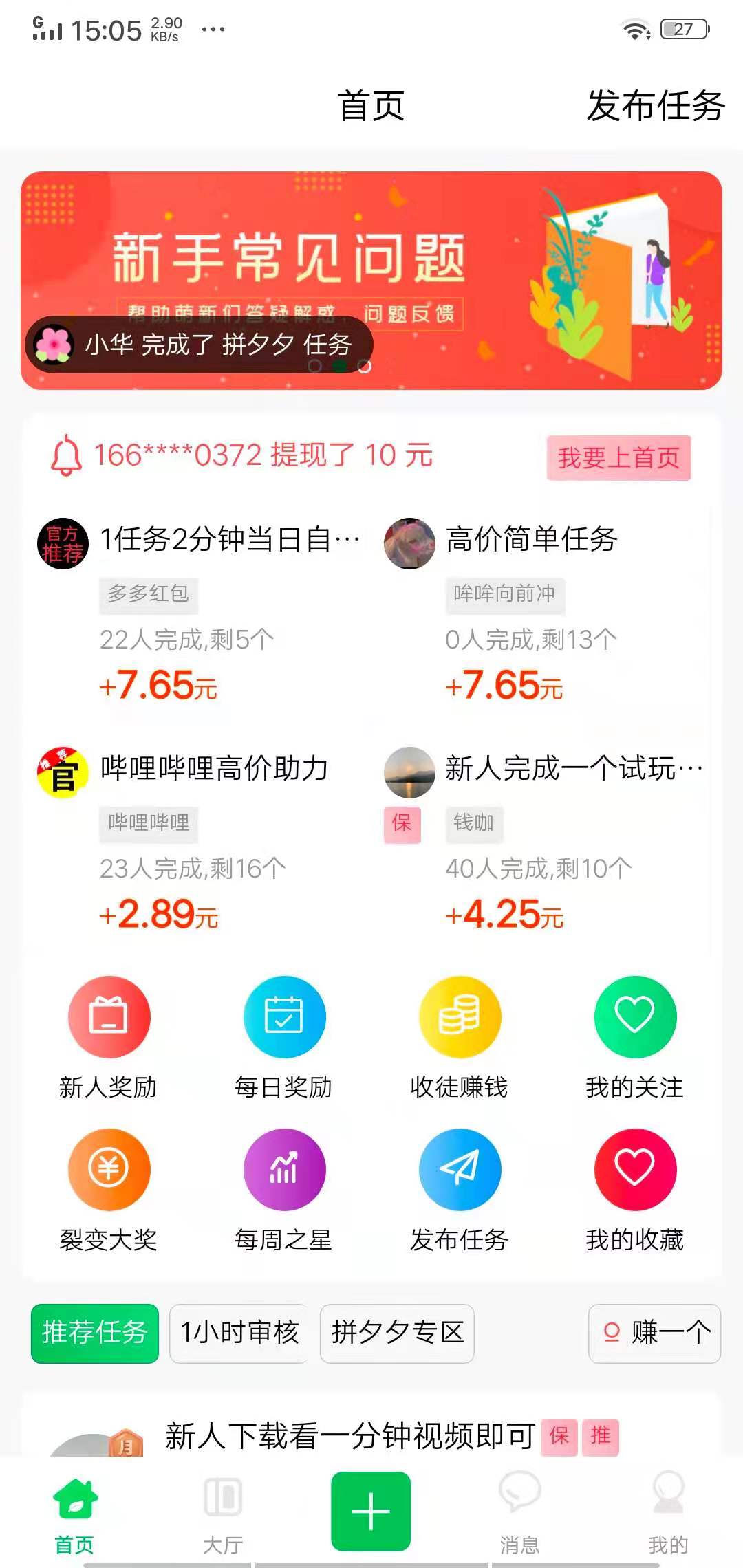Toggle the 1小时审核 filter chip
Image resolution: width=743 pixels, height=1568 pixels.
239,1333
